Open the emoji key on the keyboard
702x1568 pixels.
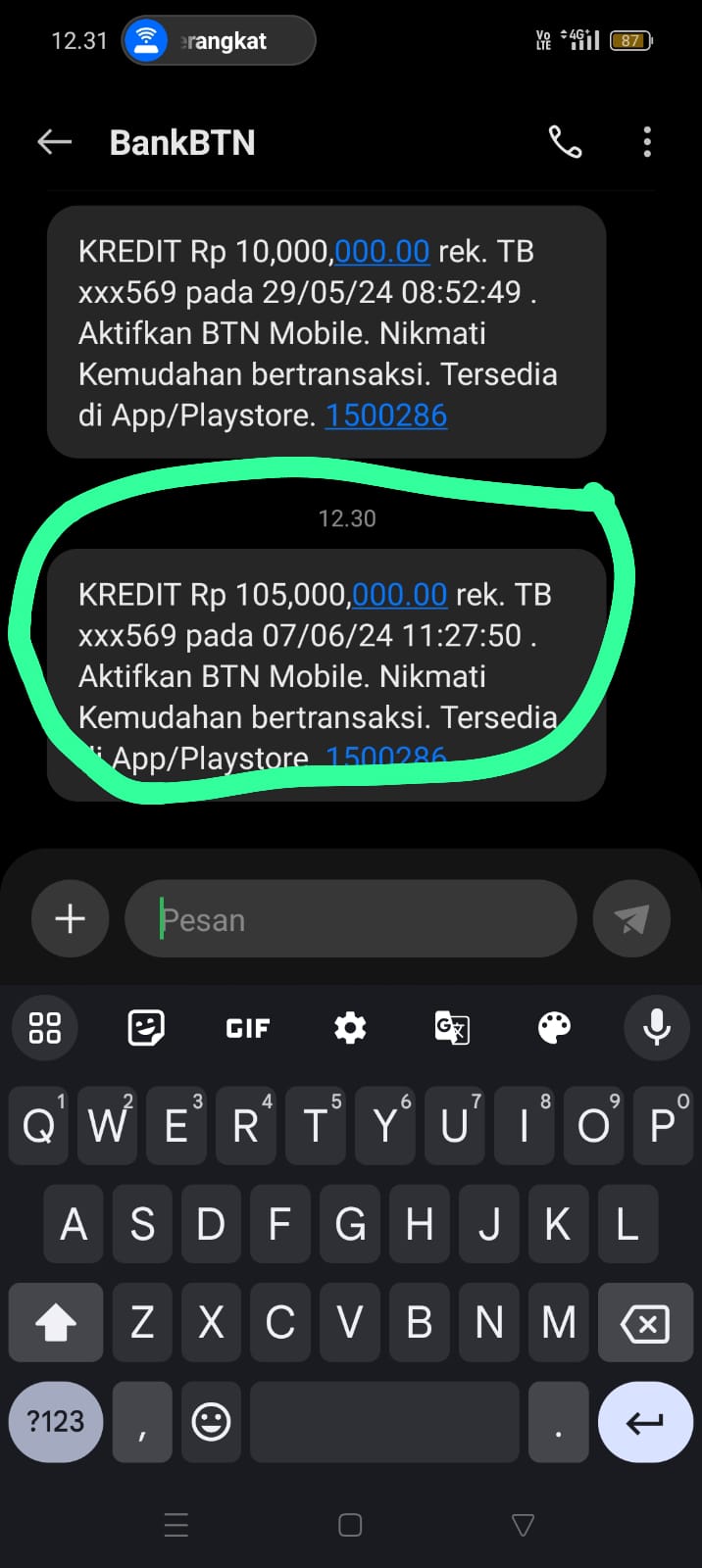click(211, 1422)
